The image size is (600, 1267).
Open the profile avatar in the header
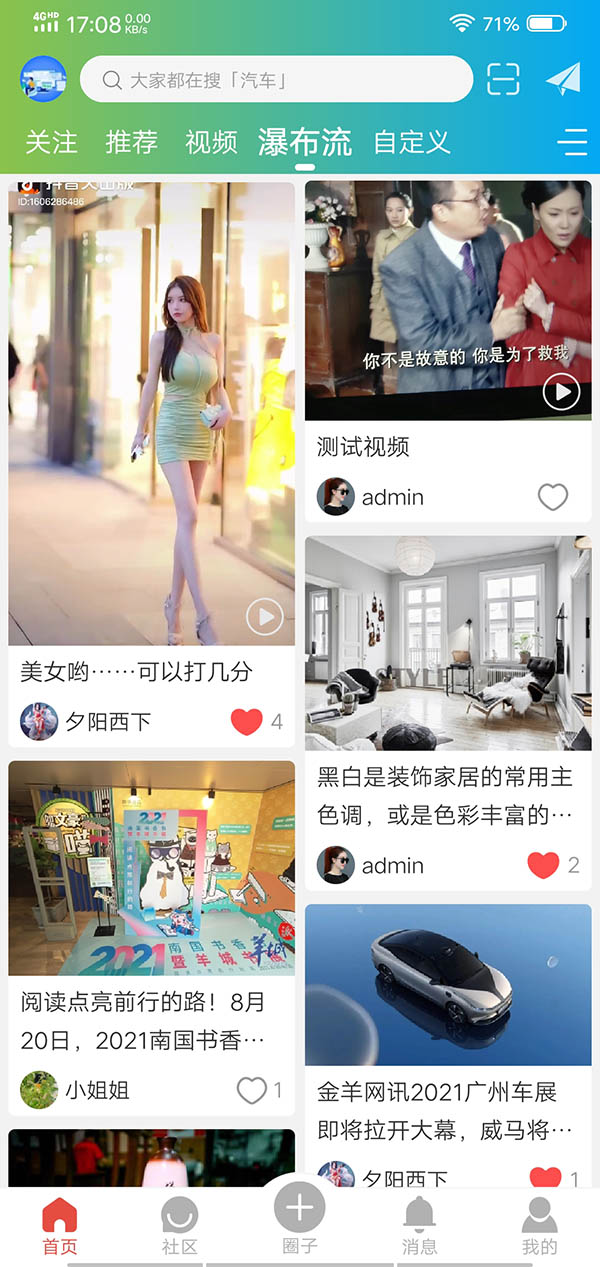pos(43,79)
